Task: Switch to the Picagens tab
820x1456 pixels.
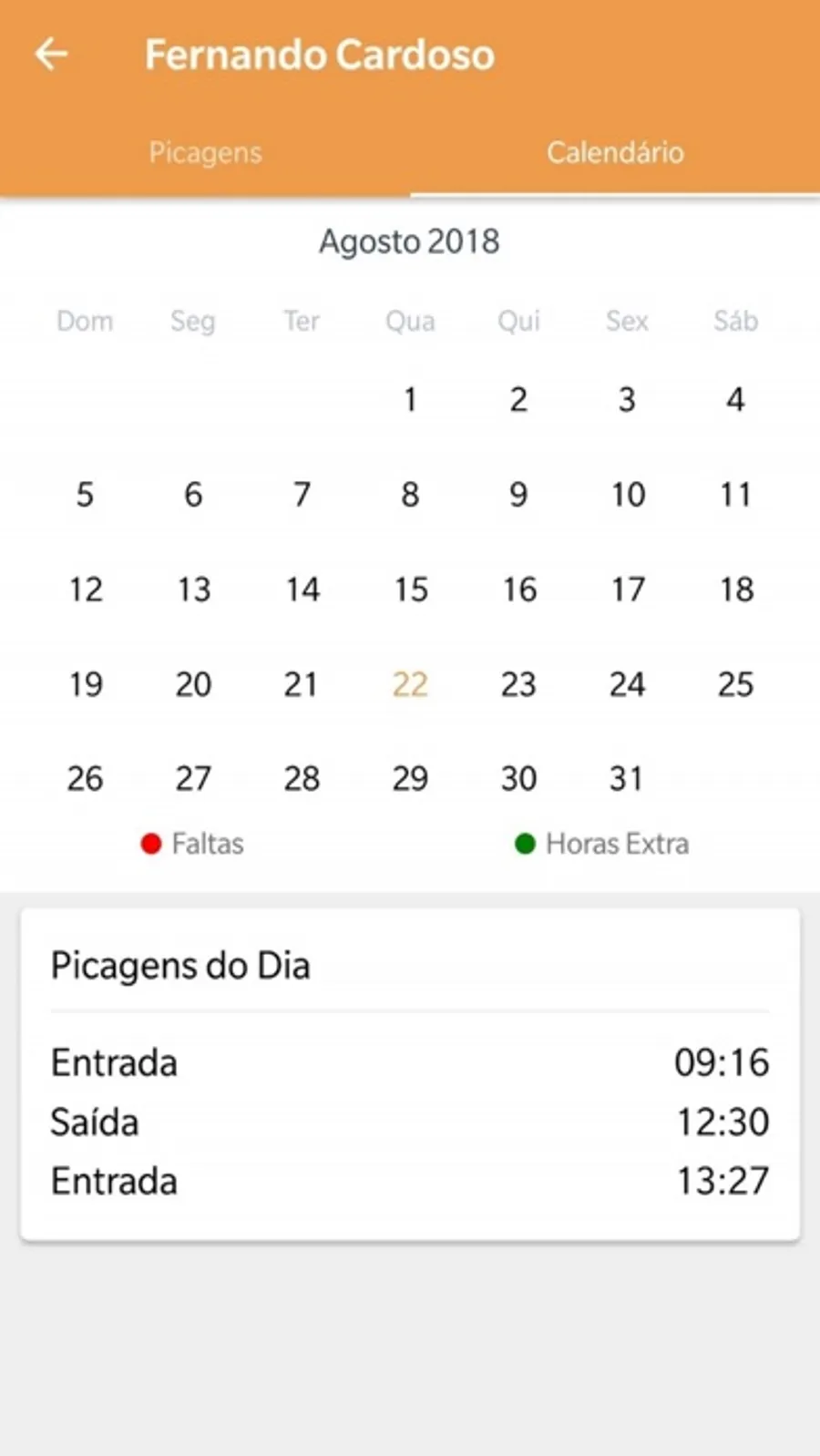Action: pos(205,152)
